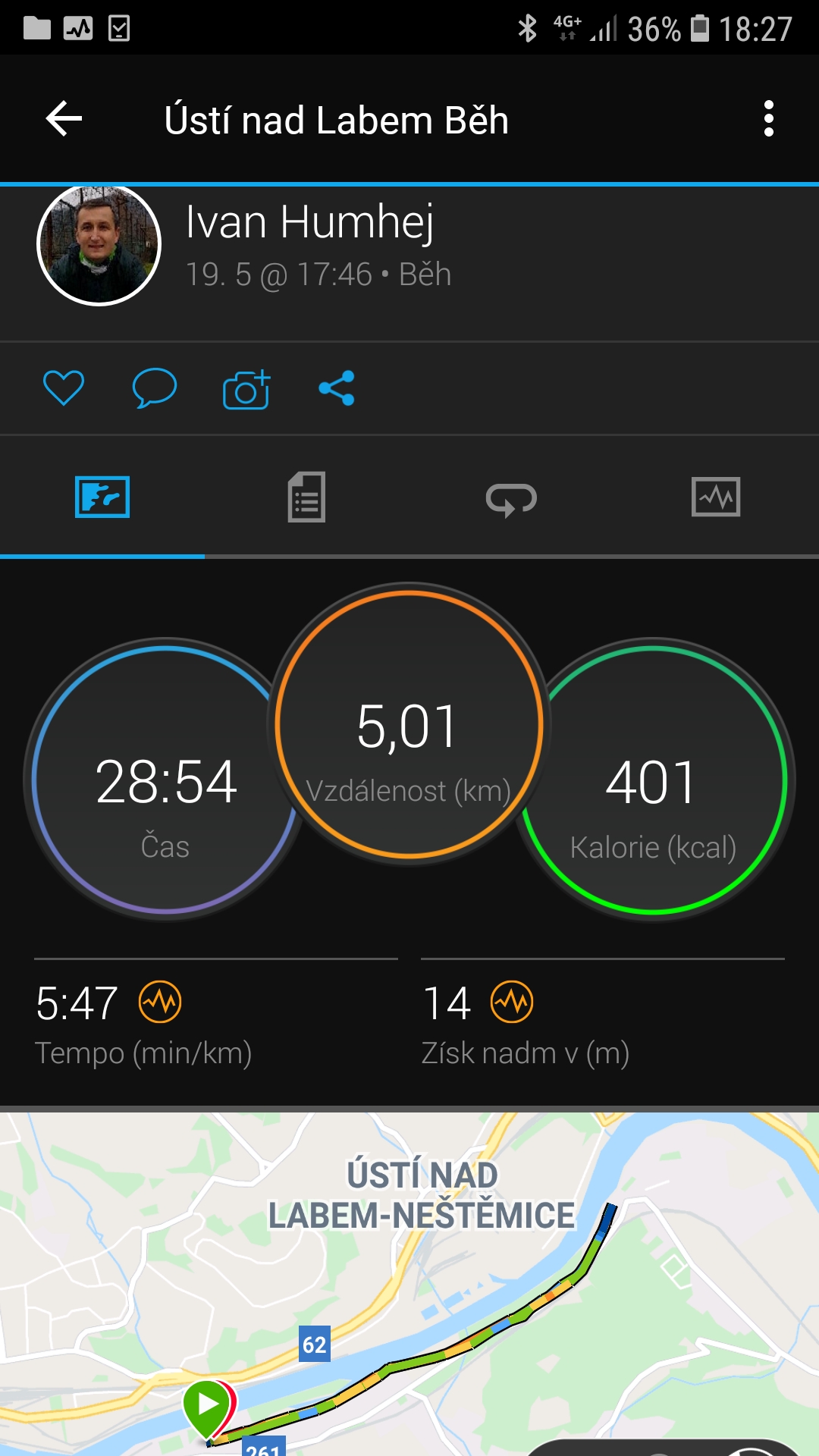
Task: Open the three-dot overflow menu
Action: click(768, 119)
